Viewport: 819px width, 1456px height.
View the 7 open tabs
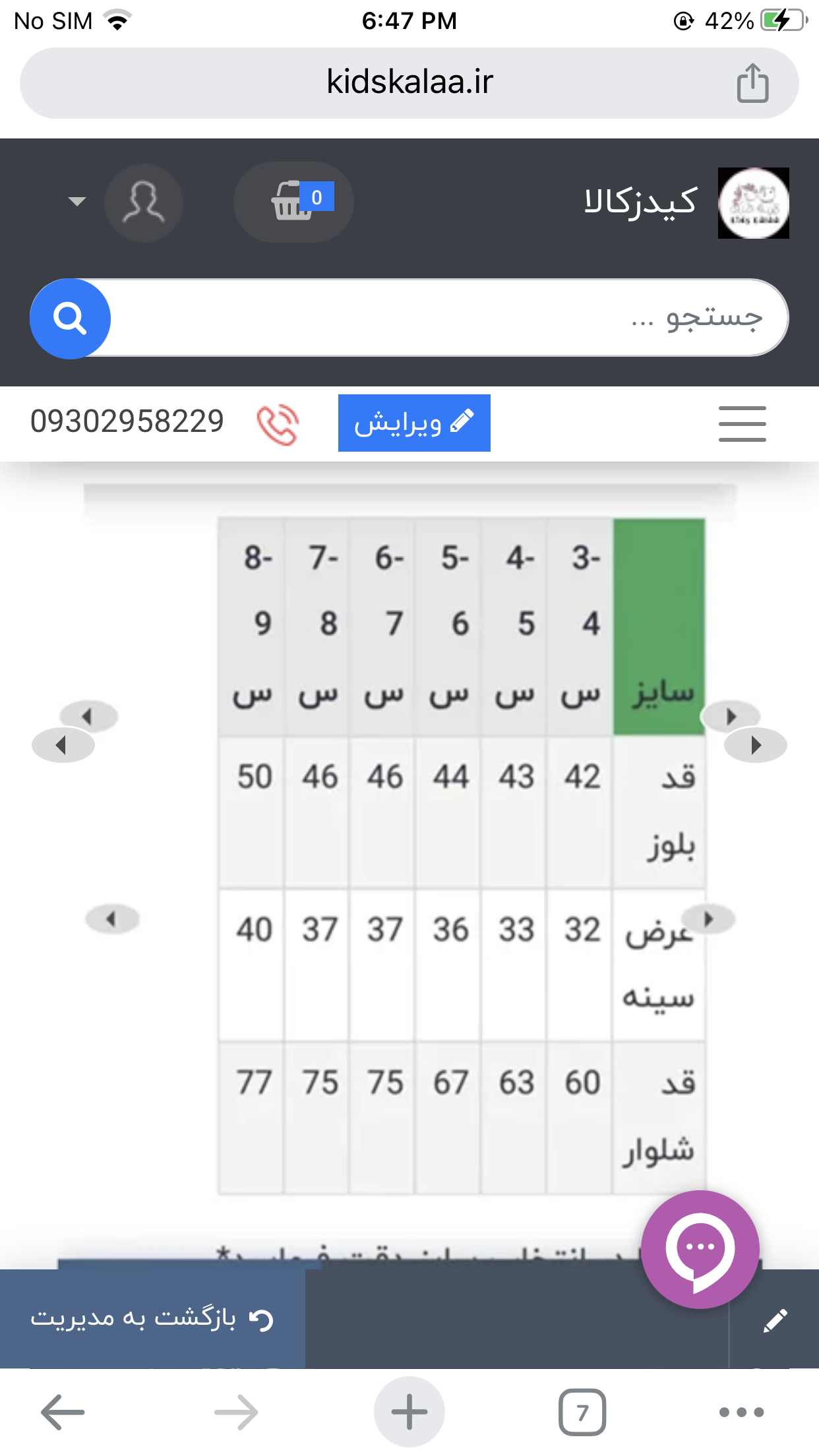[582, 1412]
